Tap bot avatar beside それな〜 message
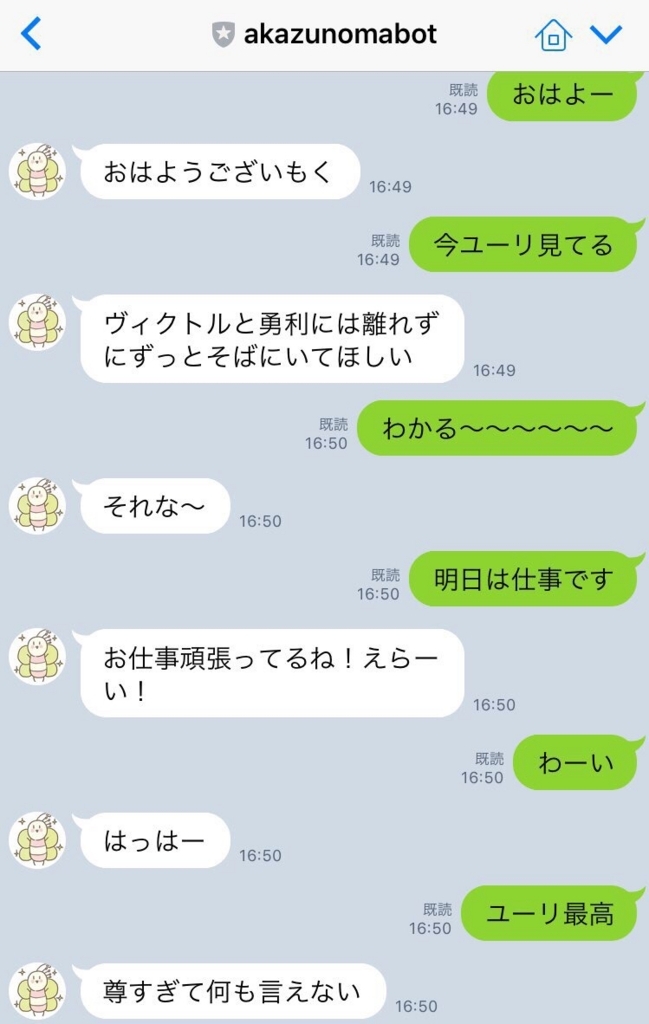Screen dimensions: 649x1024 pos(38,505)
